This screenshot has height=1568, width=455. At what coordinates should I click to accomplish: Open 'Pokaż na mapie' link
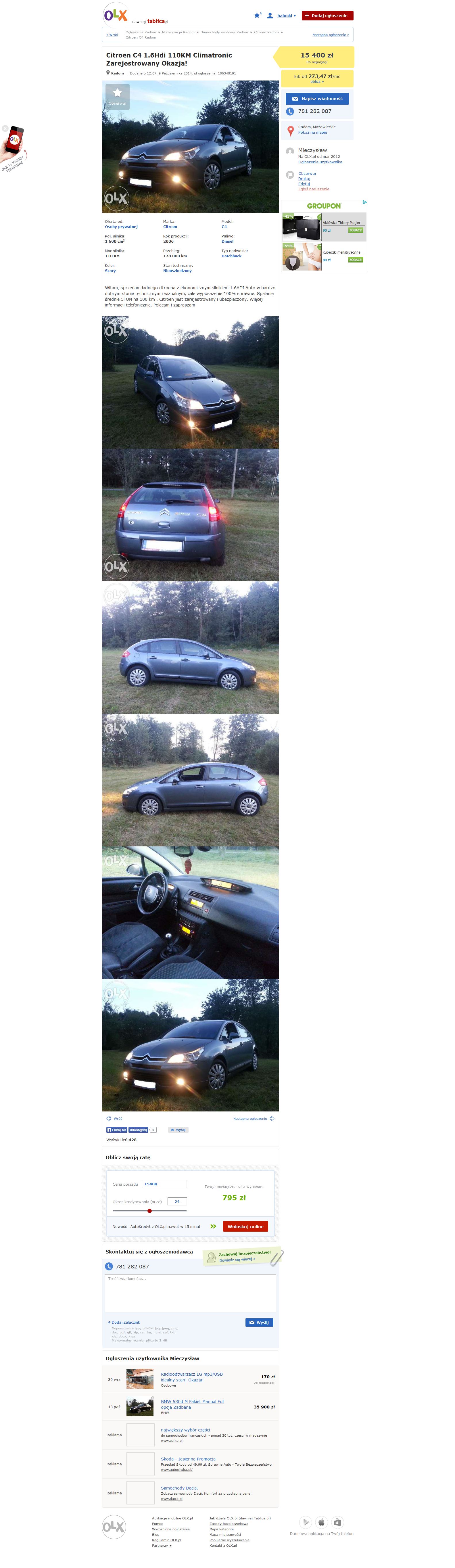point(312,132)
